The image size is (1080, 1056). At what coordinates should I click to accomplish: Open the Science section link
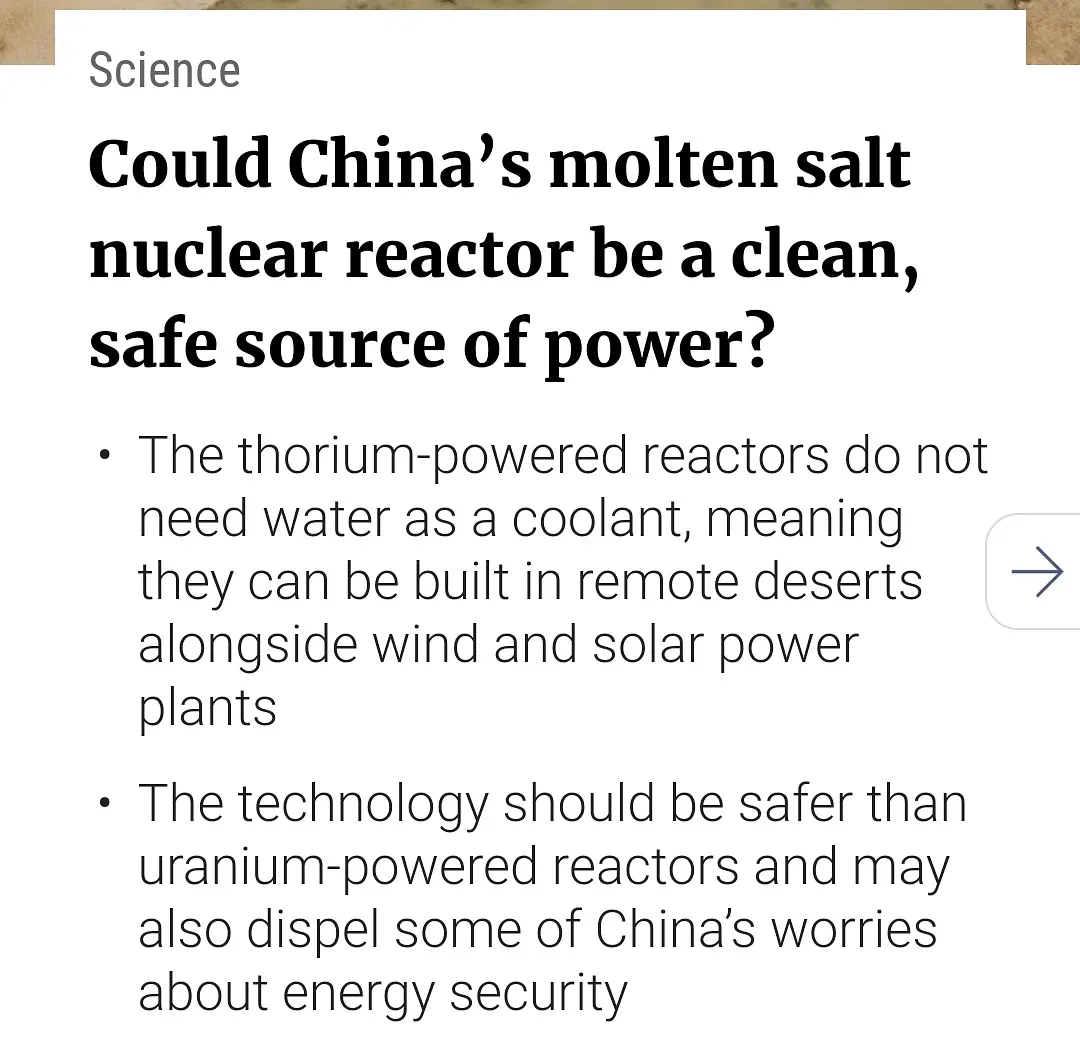(x=165, y=71)
